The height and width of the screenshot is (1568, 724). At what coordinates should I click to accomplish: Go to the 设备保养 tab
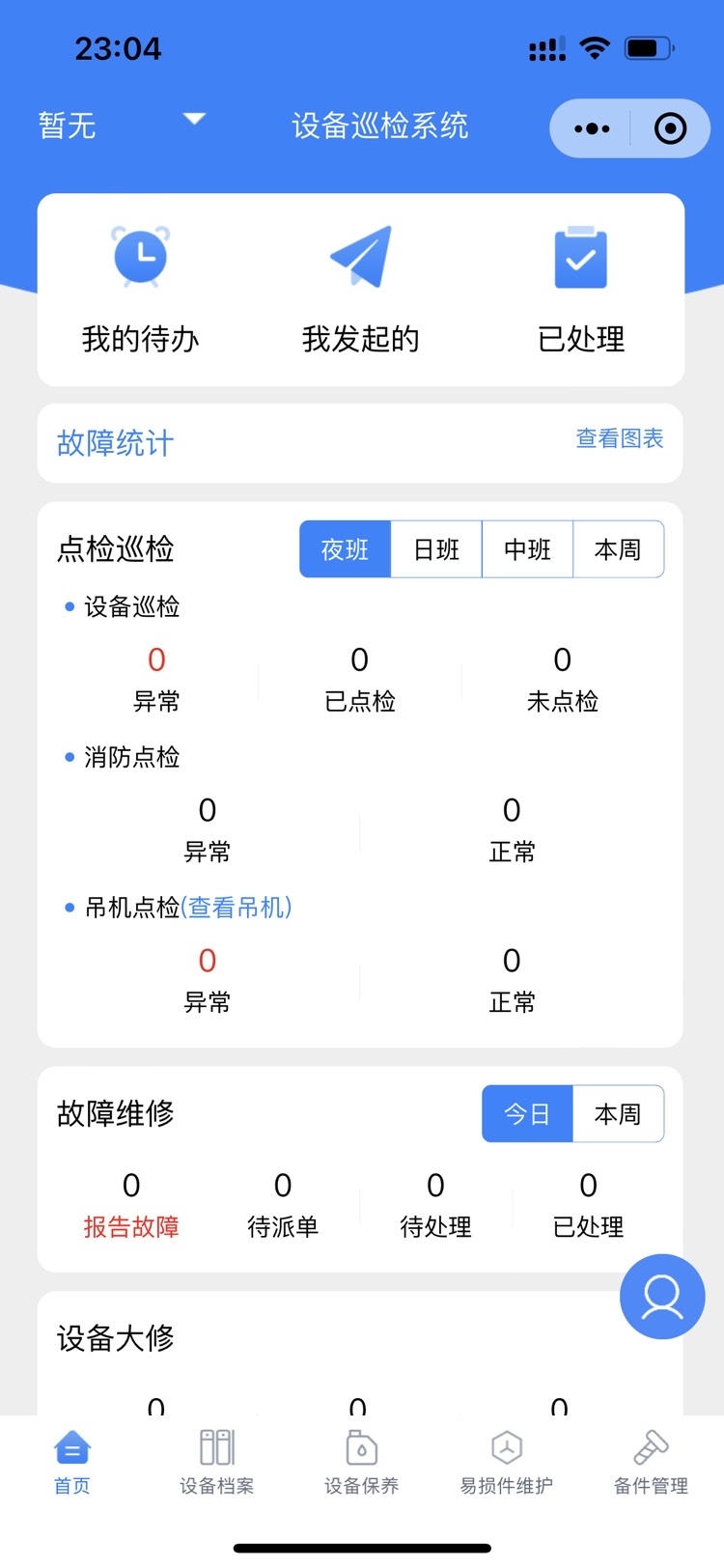tap(362, 1462)
